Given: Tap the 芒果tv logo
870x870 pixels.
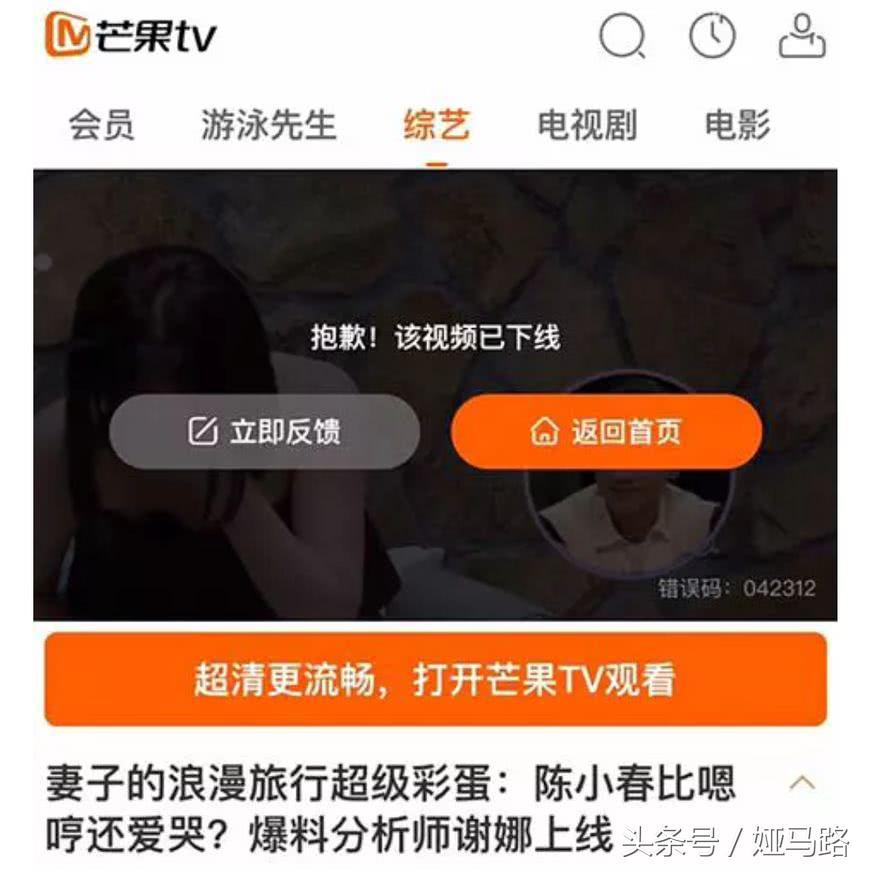Looking at the screenshot, I should [x=130, y=37].
